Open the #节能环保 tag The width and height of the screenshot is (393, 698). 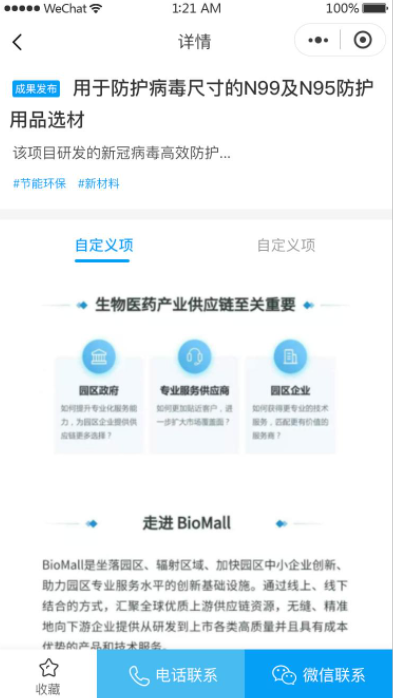tap(39, 183)
